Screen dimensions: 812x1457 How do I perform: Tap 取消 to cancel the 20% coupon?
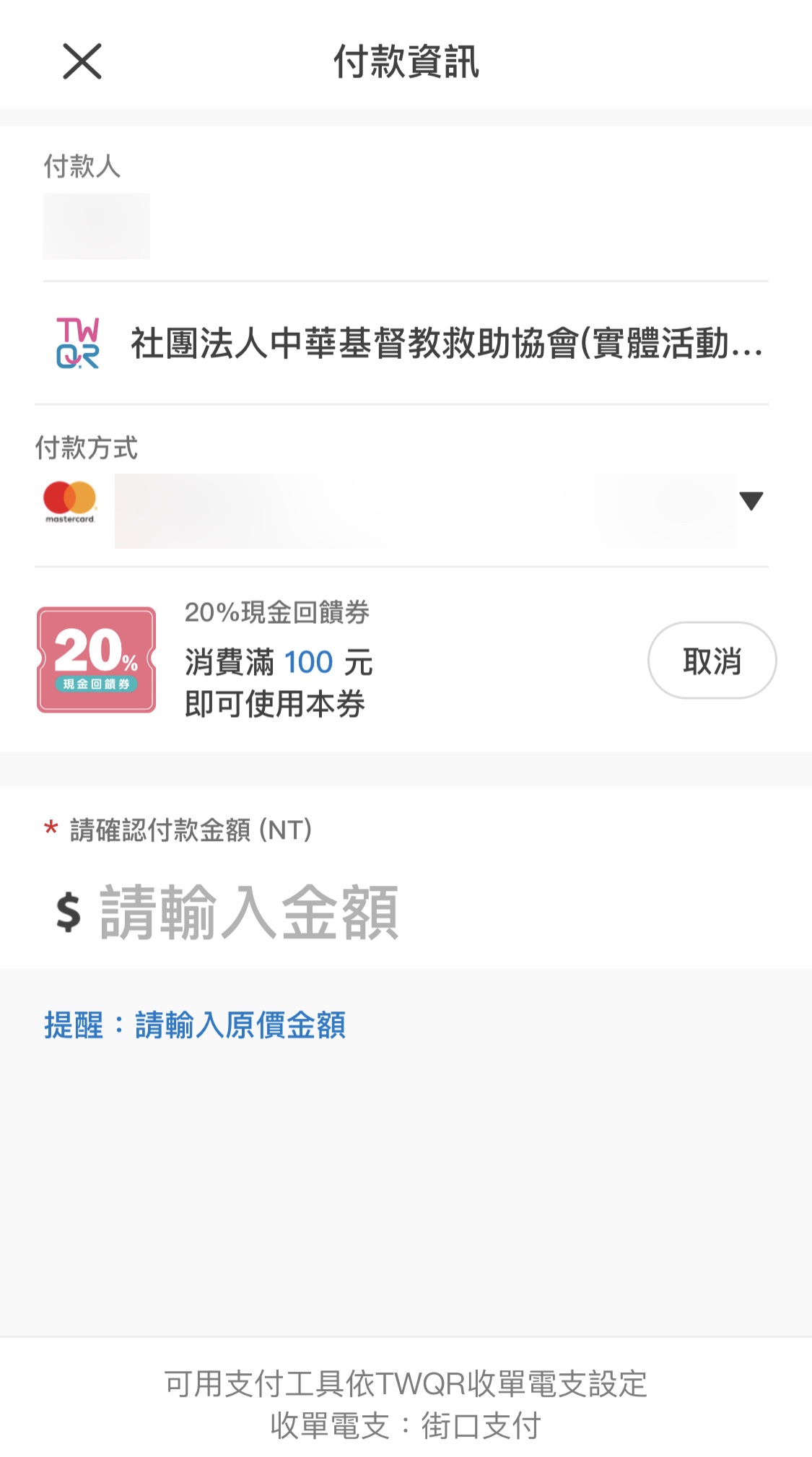tap(712, 661)
